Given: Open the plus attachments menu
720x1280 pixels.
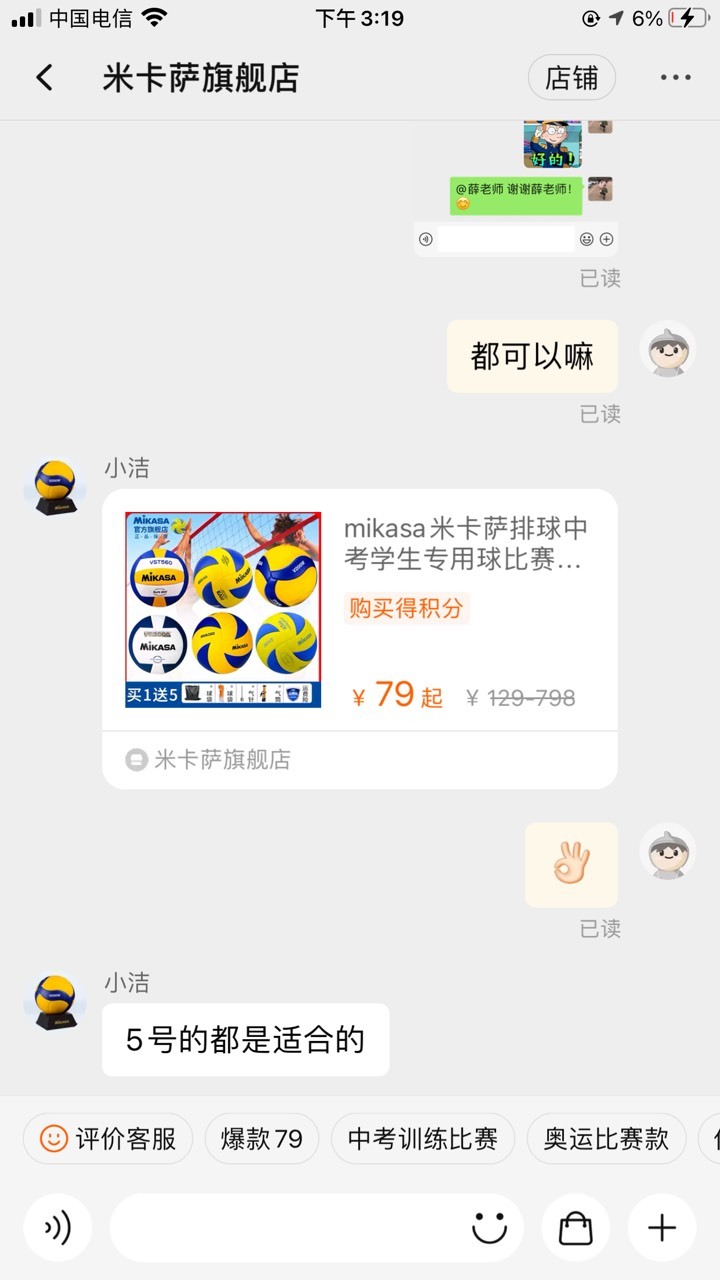Looking at the screenshot, I should click(x=662, y=1227).
